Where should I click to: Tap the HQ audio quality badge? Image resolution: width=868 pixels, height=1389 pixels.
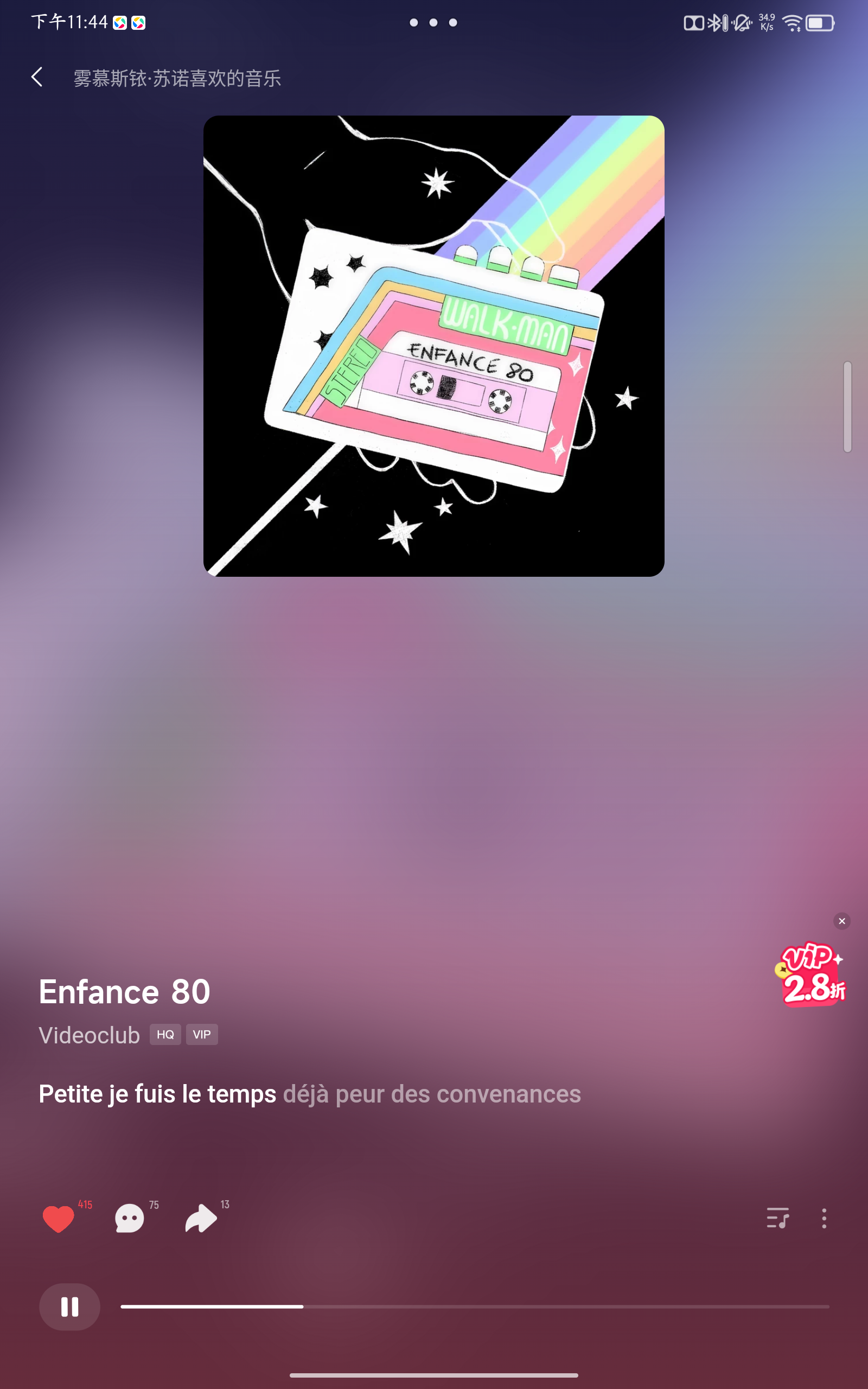pyautogui.click(x=165, y=1034)
